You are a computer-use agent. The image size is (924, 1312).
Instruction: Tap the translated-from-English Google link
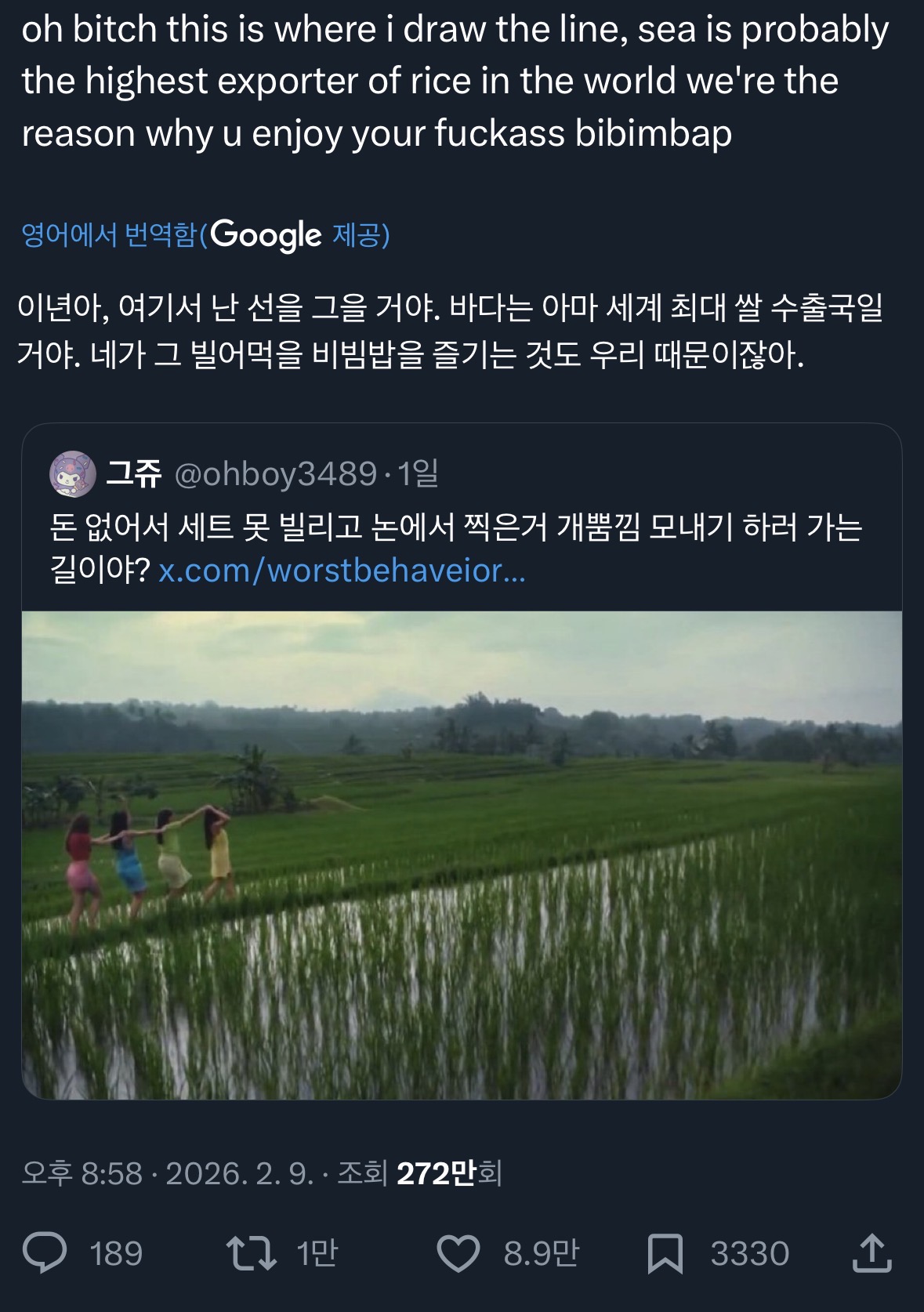205,234
